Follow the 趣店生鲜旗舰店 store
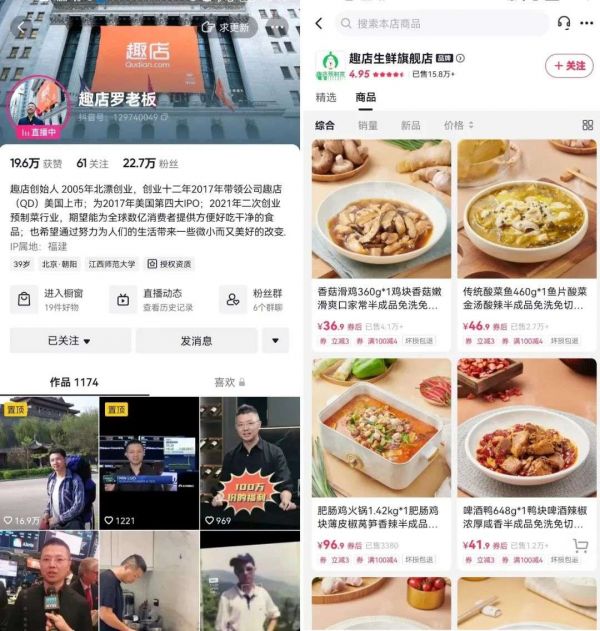This screenshot has height=631, width=600. [x=568, y=66]
